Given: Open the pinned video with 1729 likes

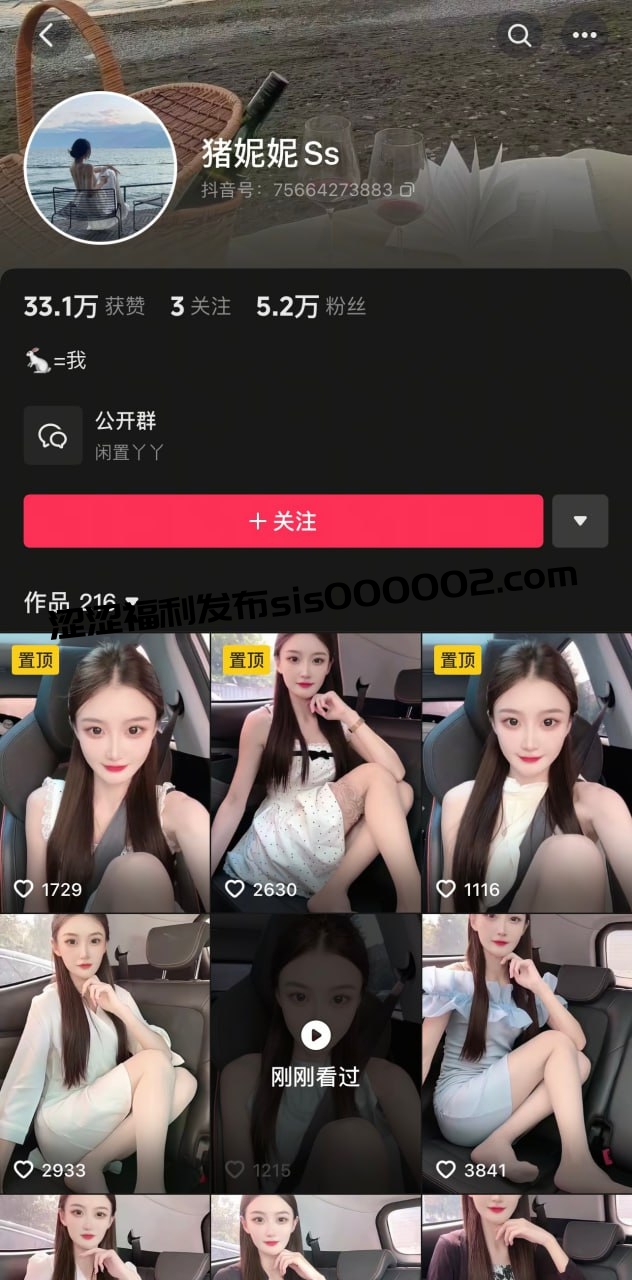Looking at the screenshot, I should pyautogui.click(x=105, y=770).
